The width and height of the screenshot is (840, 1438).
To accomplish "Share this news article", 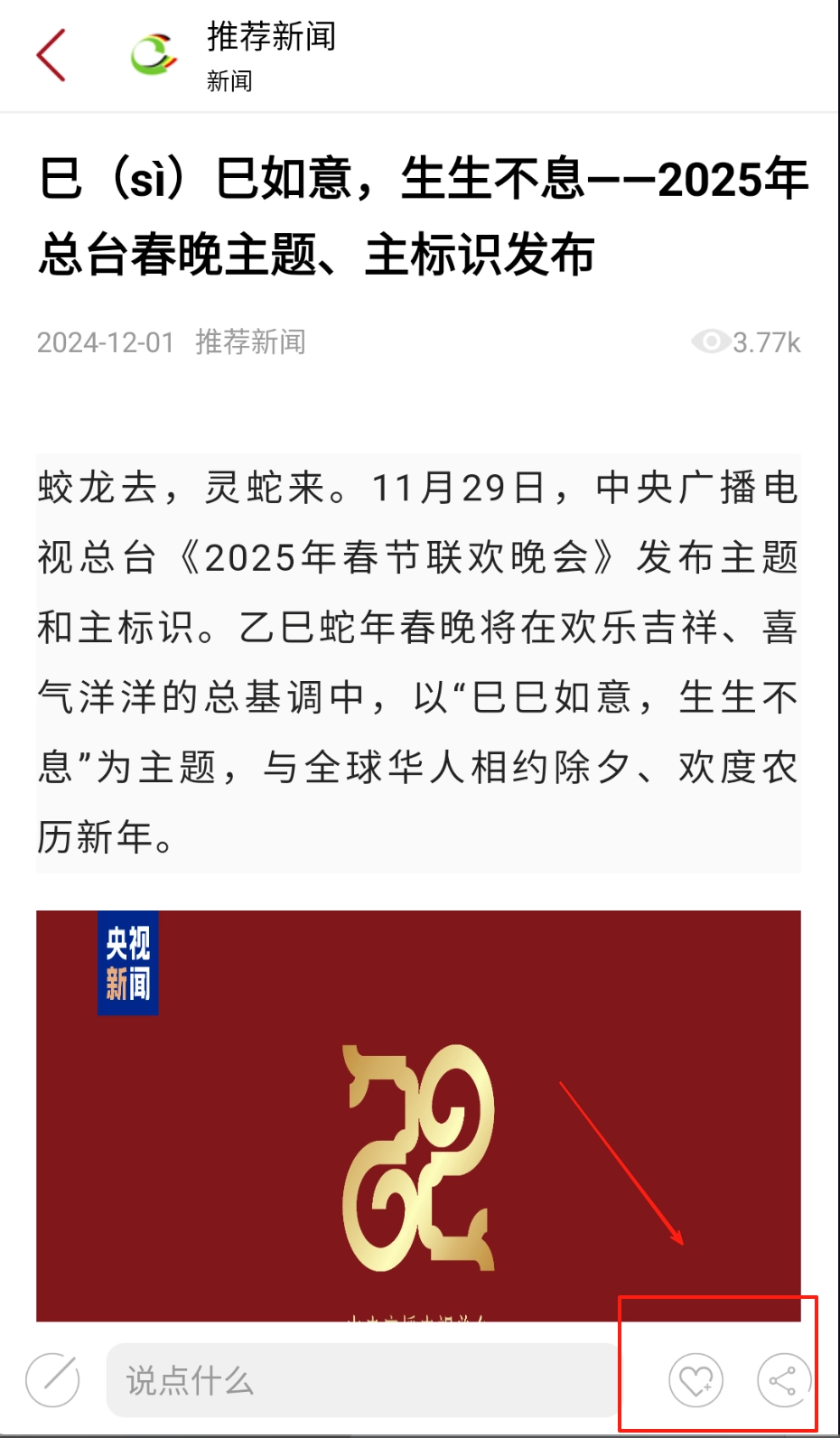I will 782,1381.
